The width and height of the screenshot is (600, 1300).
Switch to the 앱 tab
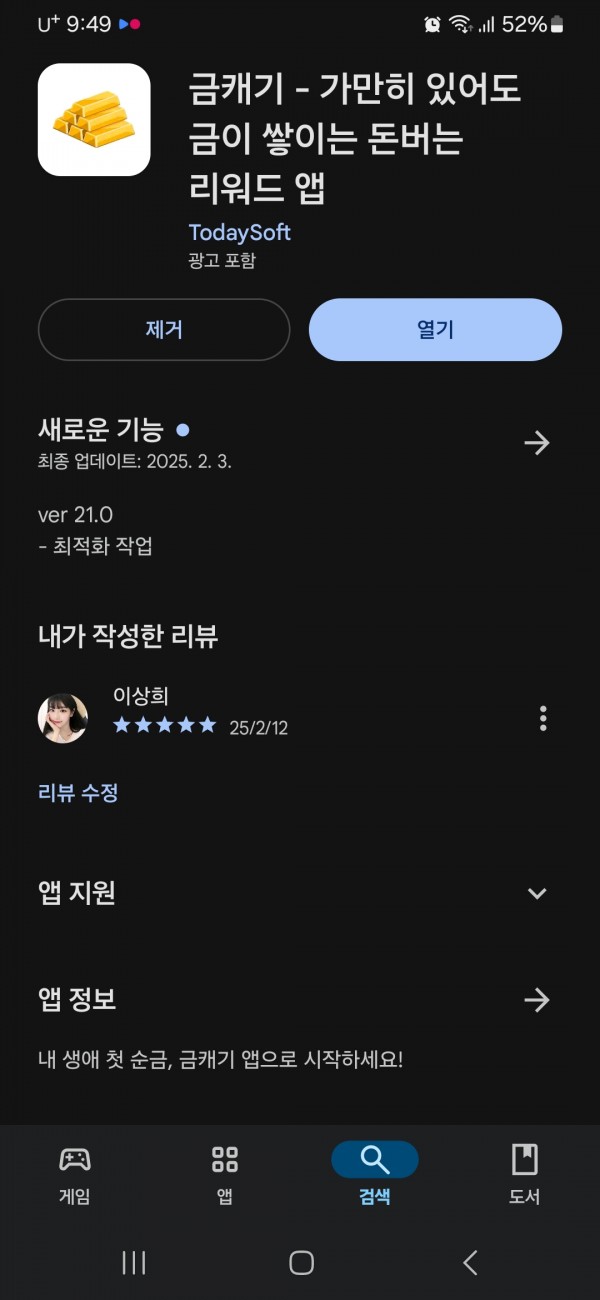(x=225, y=1175)
